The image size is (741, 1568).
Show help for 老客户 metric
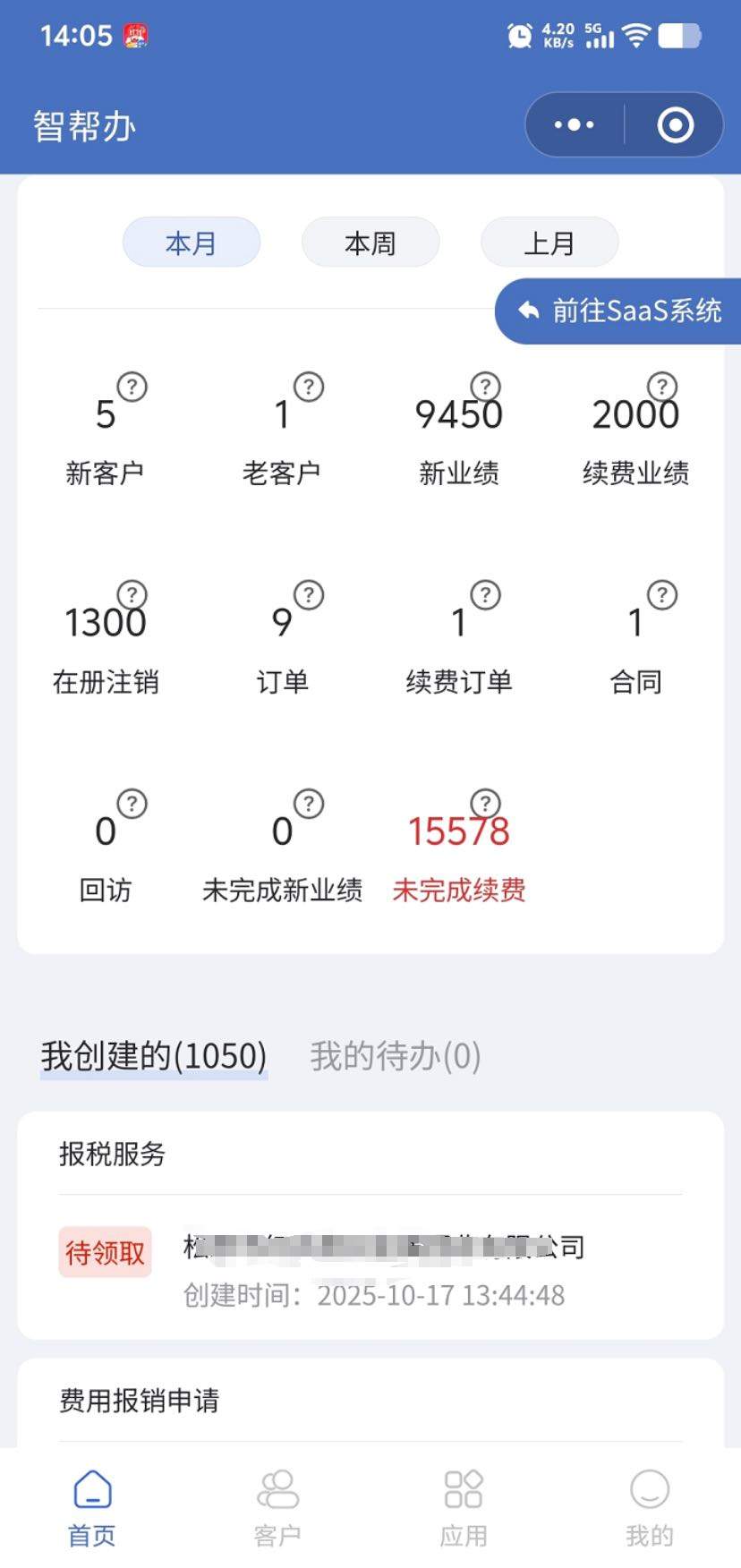tap(309, 387)
